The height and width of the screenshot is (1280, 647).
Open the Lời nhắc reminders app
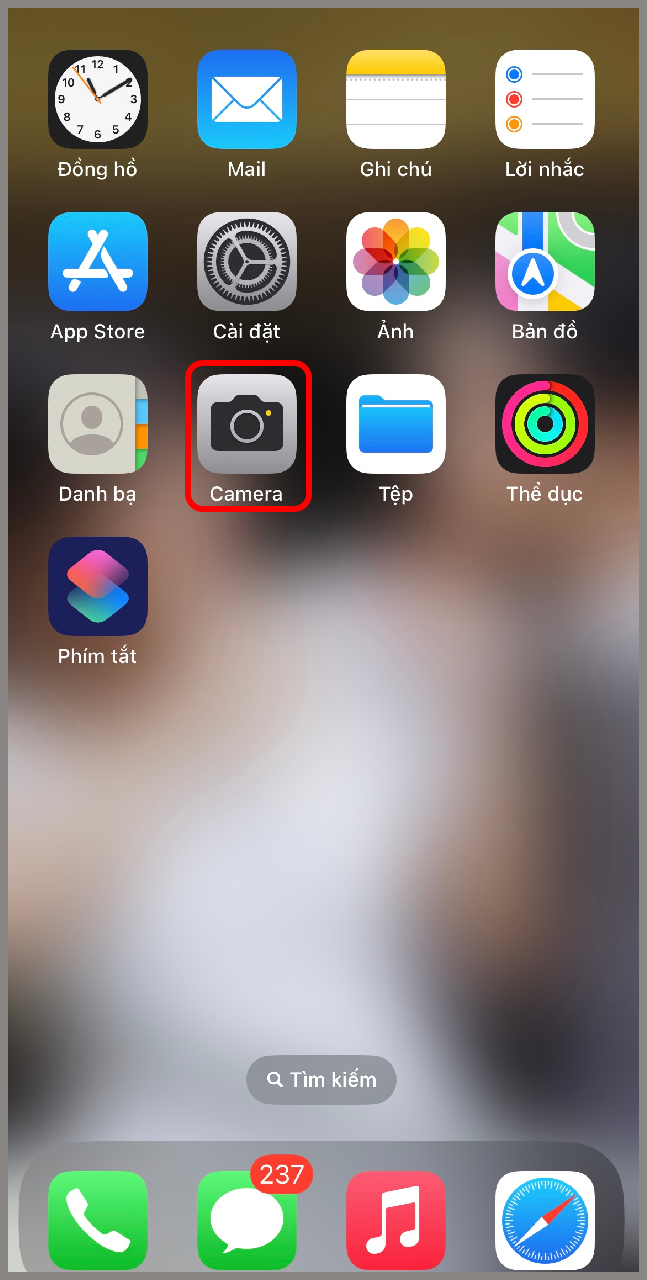(545, 100)
